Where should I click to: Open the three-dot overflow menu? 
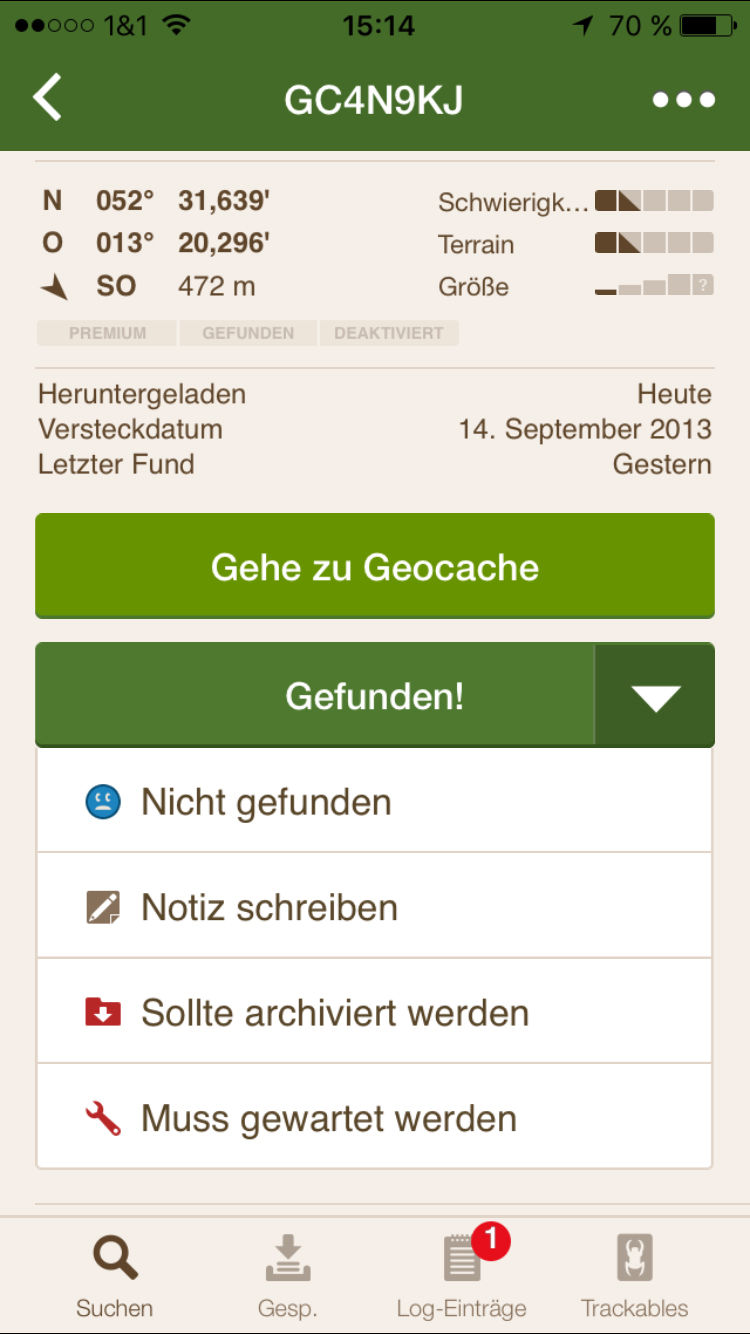pyautogui.click(x=684, y=99)
